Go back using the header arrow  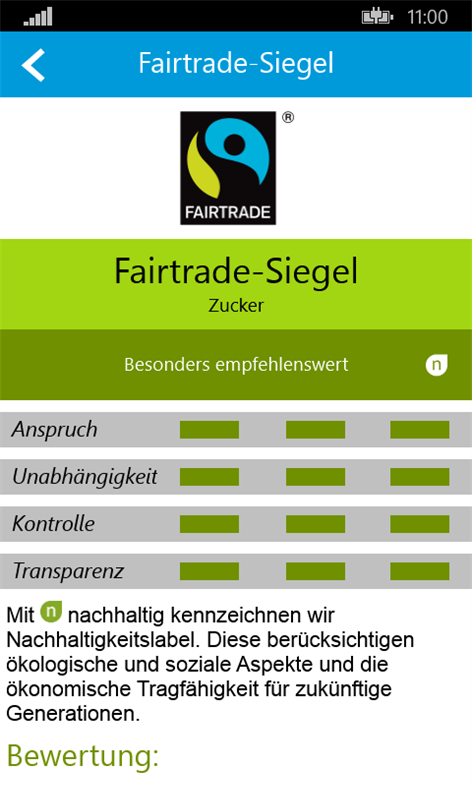click(x=33, y=65)
